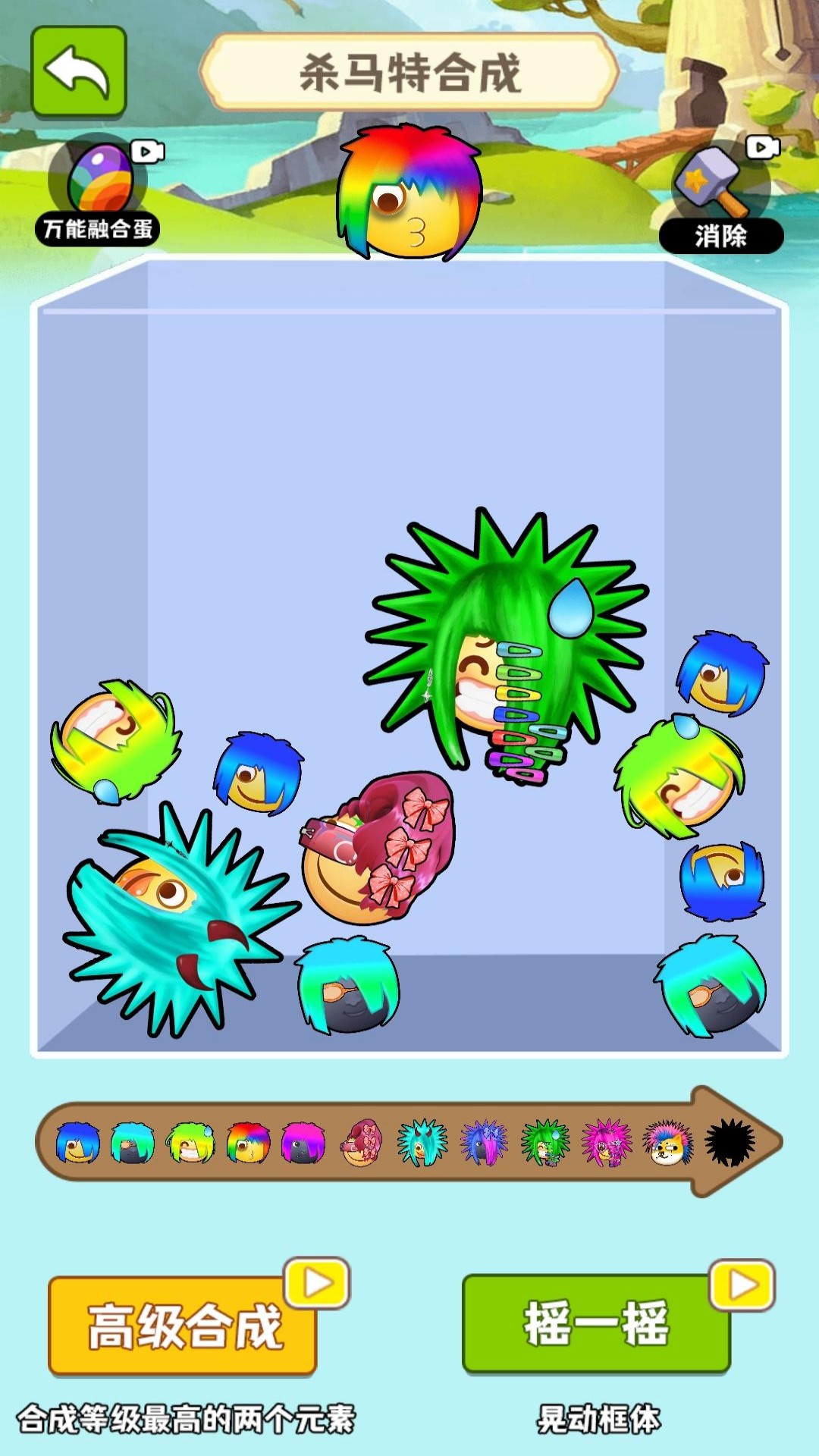Shake the box with 摇一摇
Screen dimensions: 819x1456
(596, 1323)
